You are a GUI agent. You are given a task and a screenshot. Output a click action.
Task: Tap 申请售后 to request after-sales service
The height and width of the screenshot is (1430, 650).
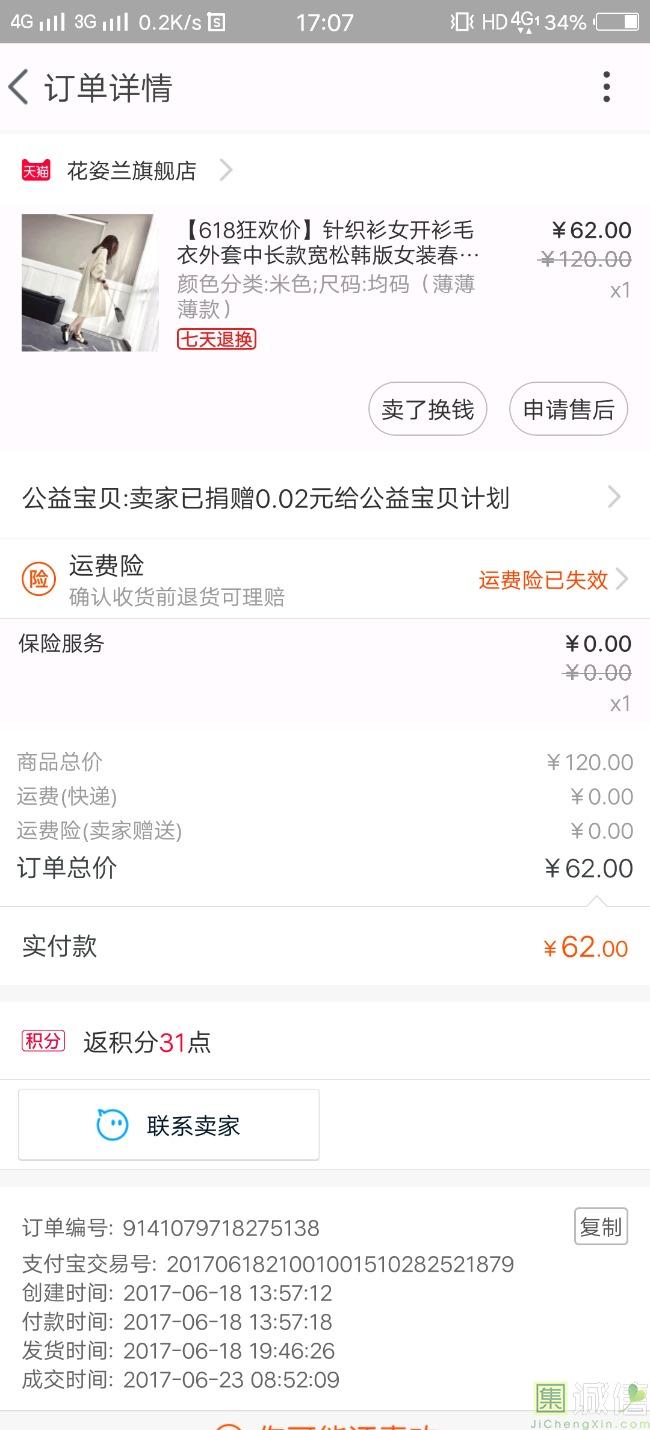click(569, 409)
